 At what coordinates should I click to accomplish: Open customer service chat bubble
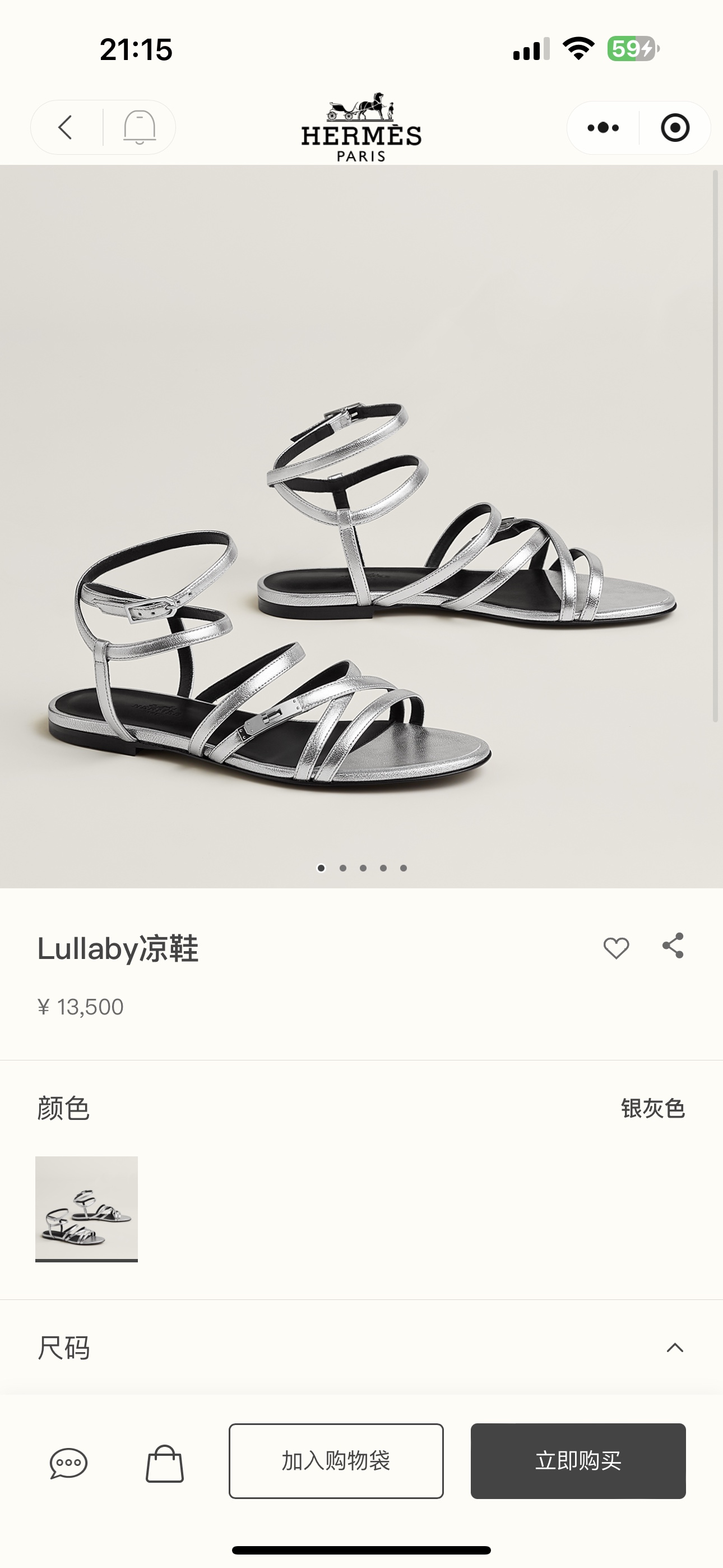69,1463
